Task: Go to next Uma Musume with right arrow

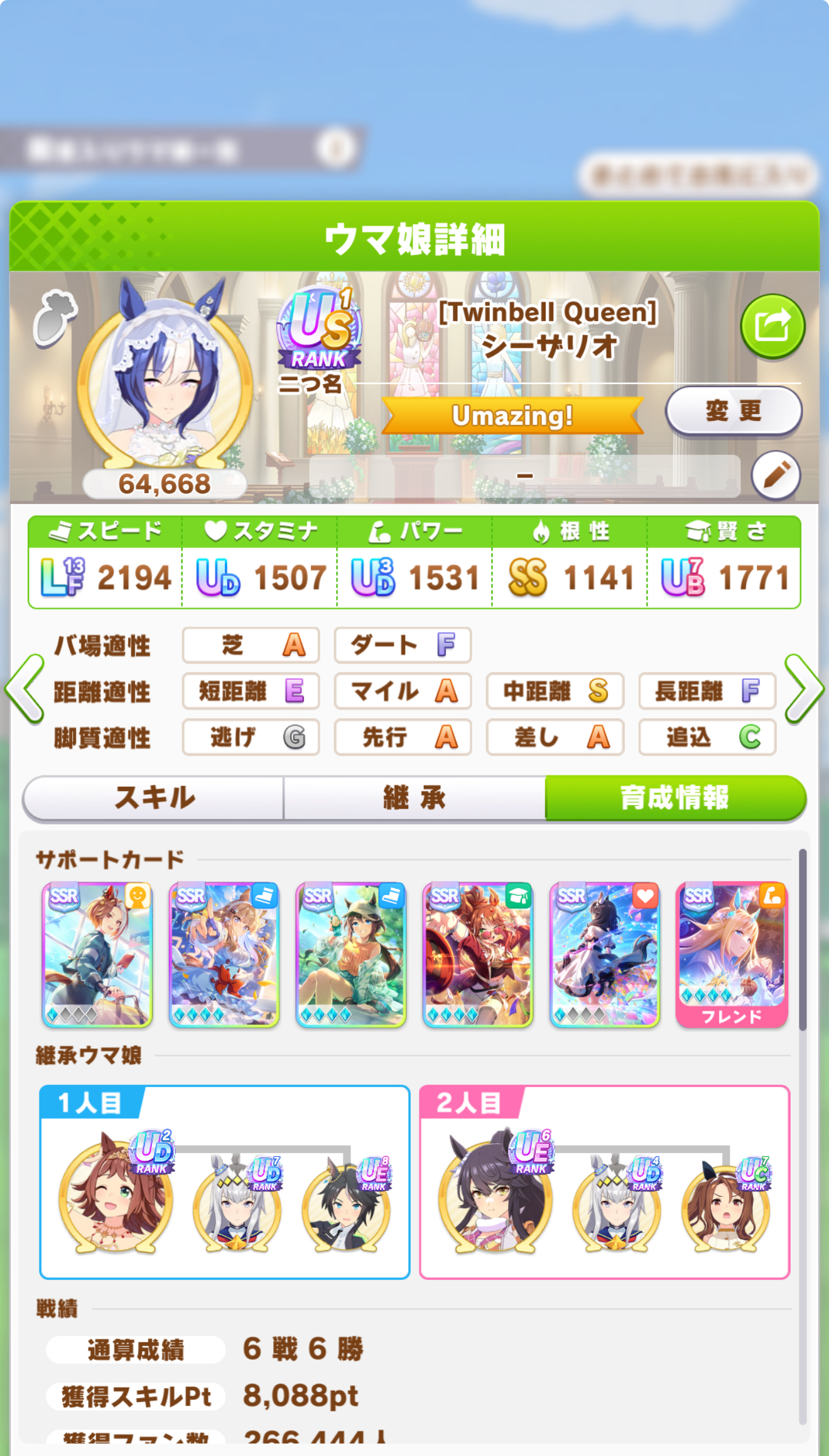Action: pyautogui.click(x=804, y=689)
